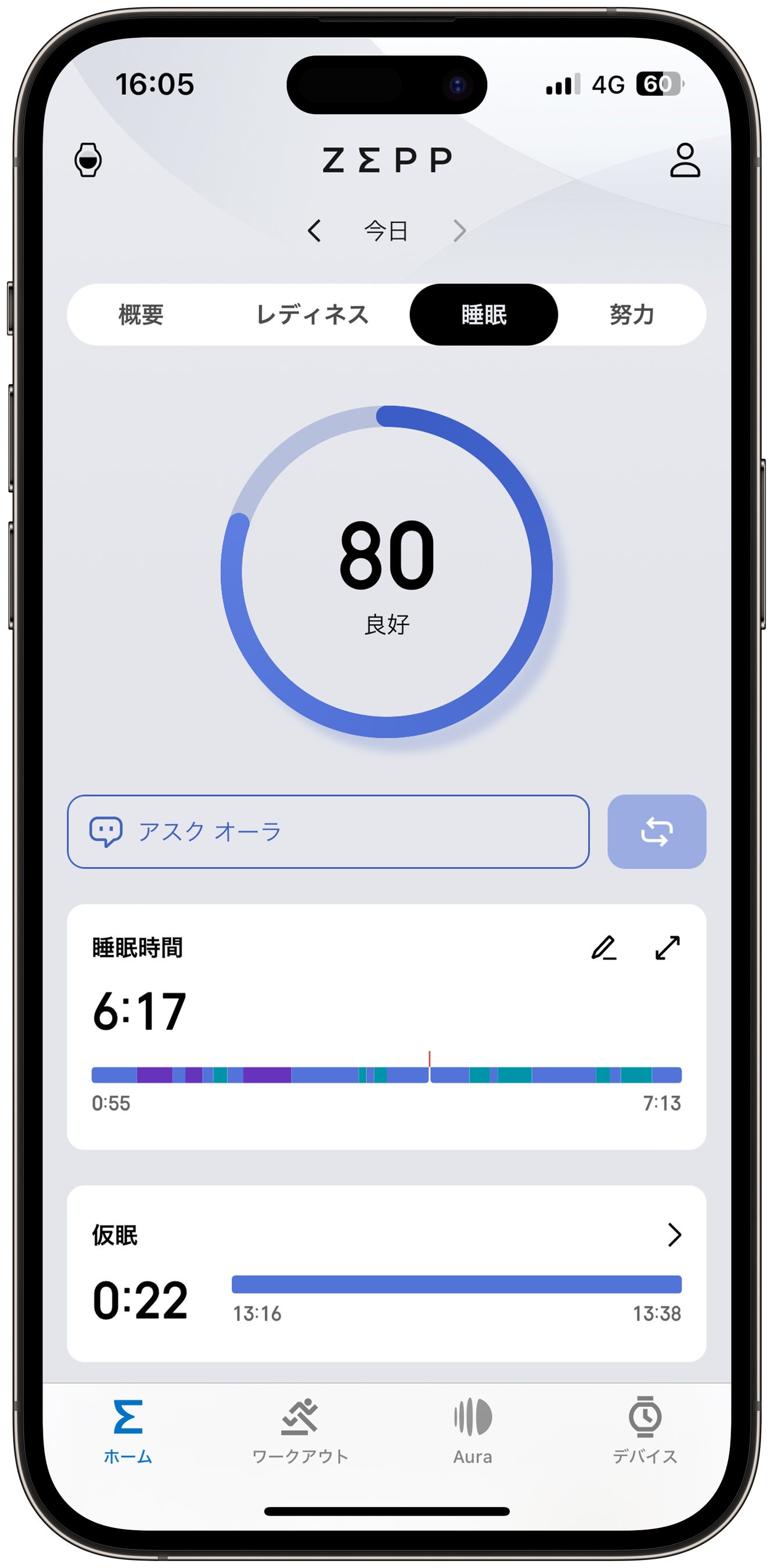This screenshot has height=1568, width=774.
Task: Tap the swap arrows button
Action: (x=656, y=831)
